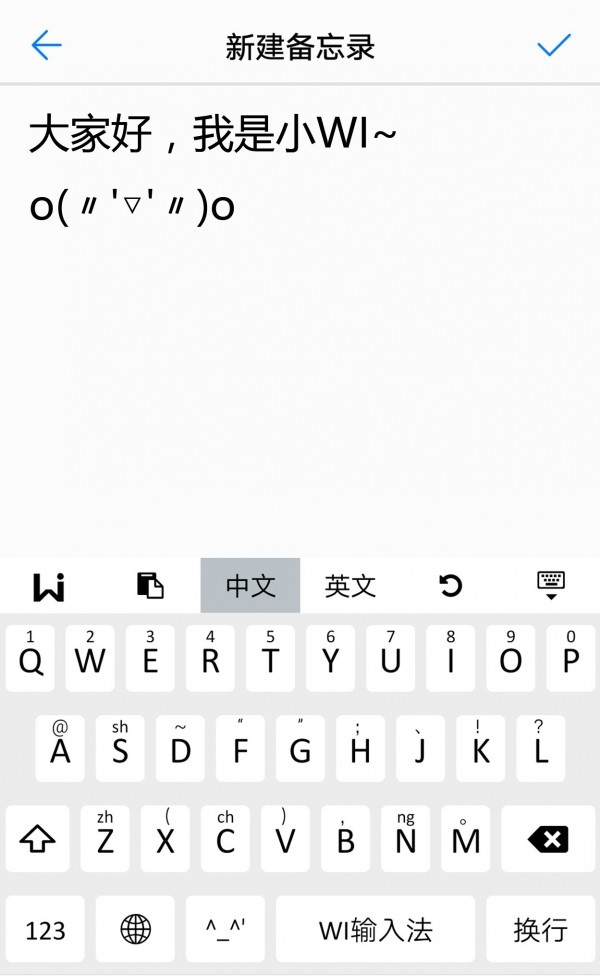600x976 pixels.
Task: Delete a character with backspace
Action: [547, 839]
